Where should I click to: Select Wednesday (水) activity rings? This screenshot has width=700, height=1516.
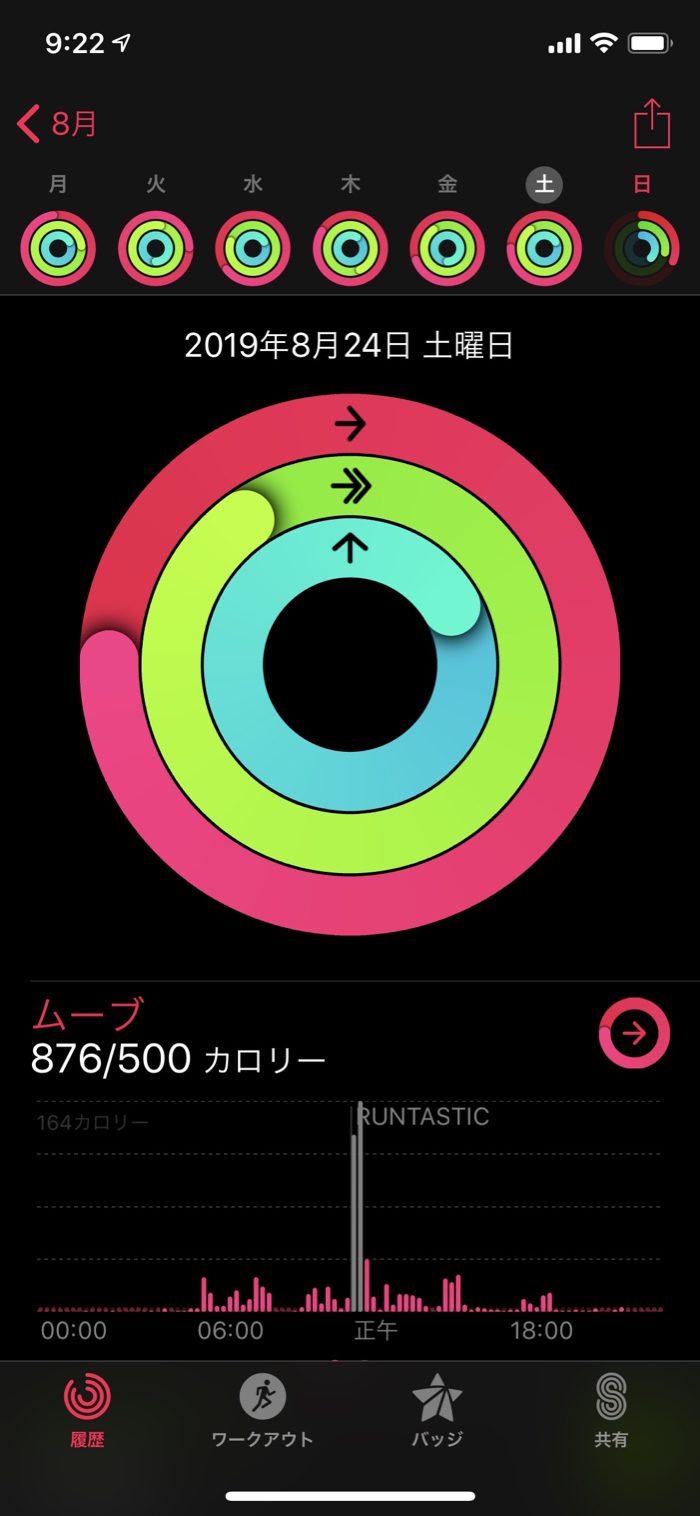[253, 248]
